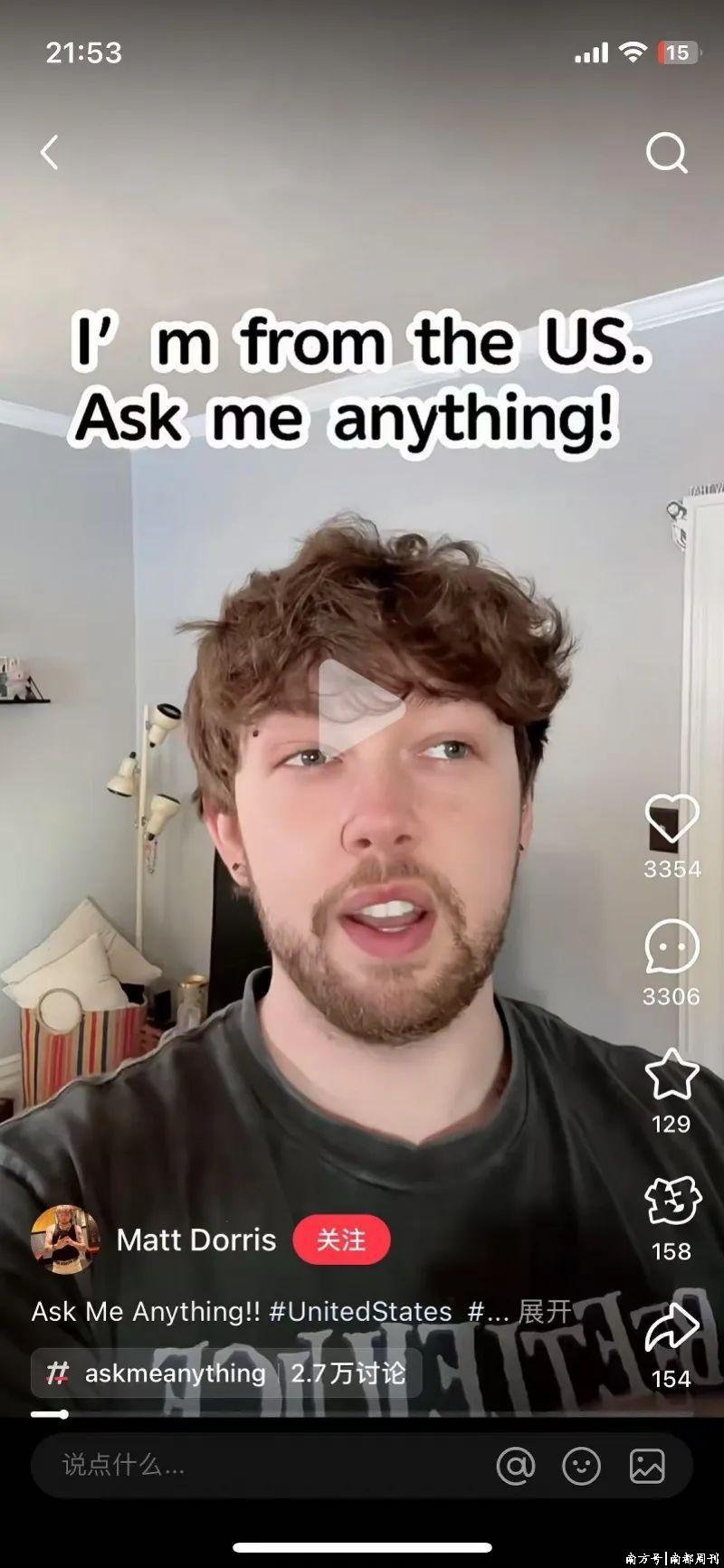Open the search magnifier icon

[667, 153]
